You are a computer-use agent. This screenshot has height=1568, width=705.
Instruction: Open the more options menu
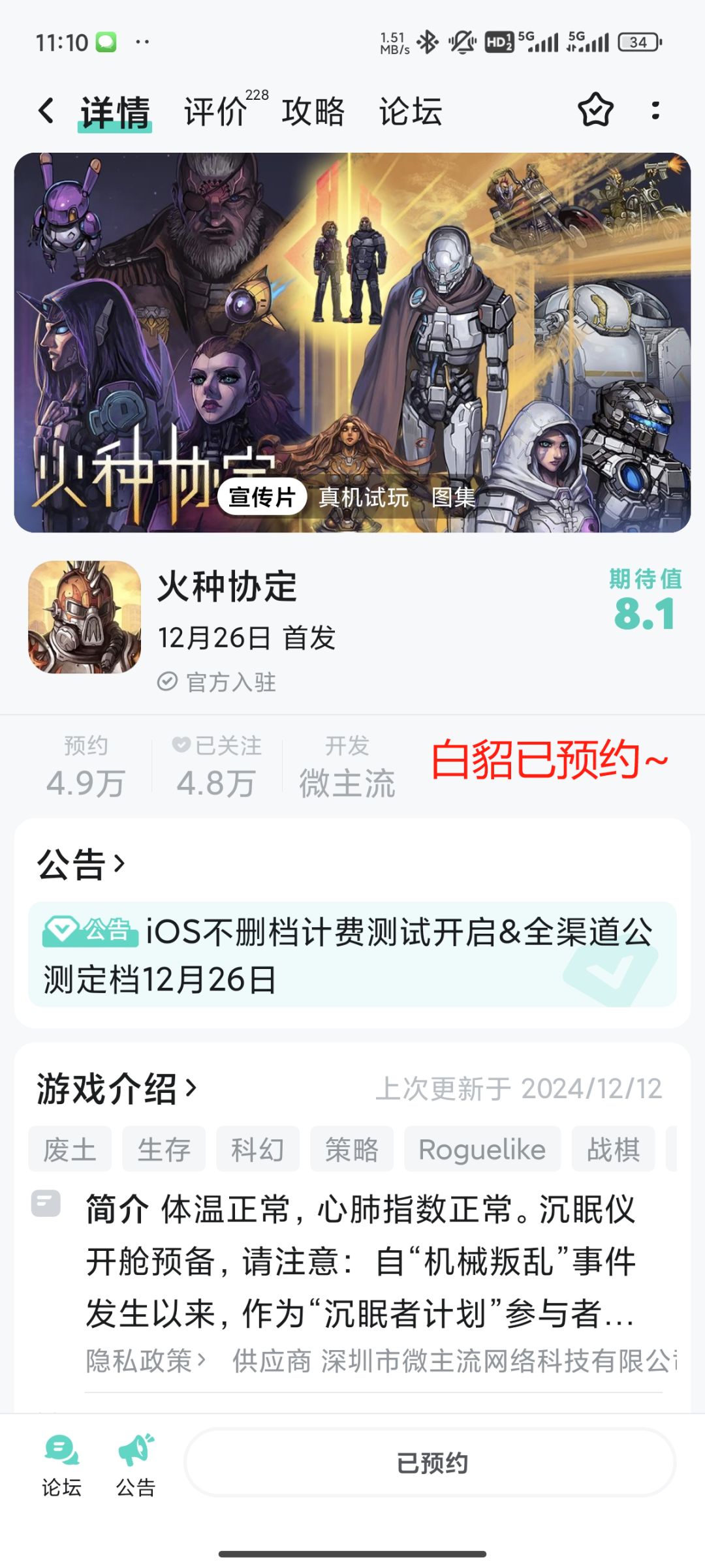tap(657, 111)
